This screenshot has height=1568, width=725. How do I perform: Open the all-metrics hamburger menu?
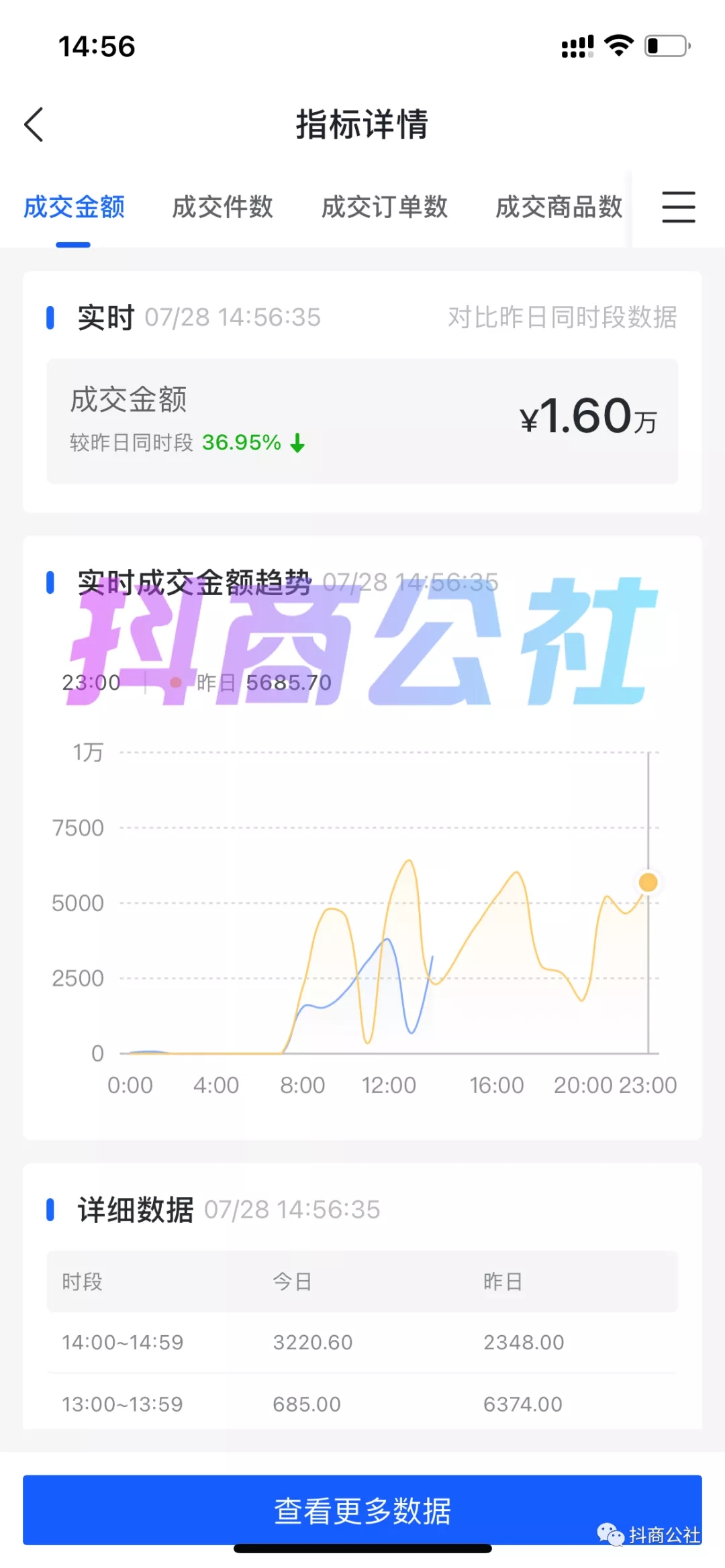(x=679, y=207)
